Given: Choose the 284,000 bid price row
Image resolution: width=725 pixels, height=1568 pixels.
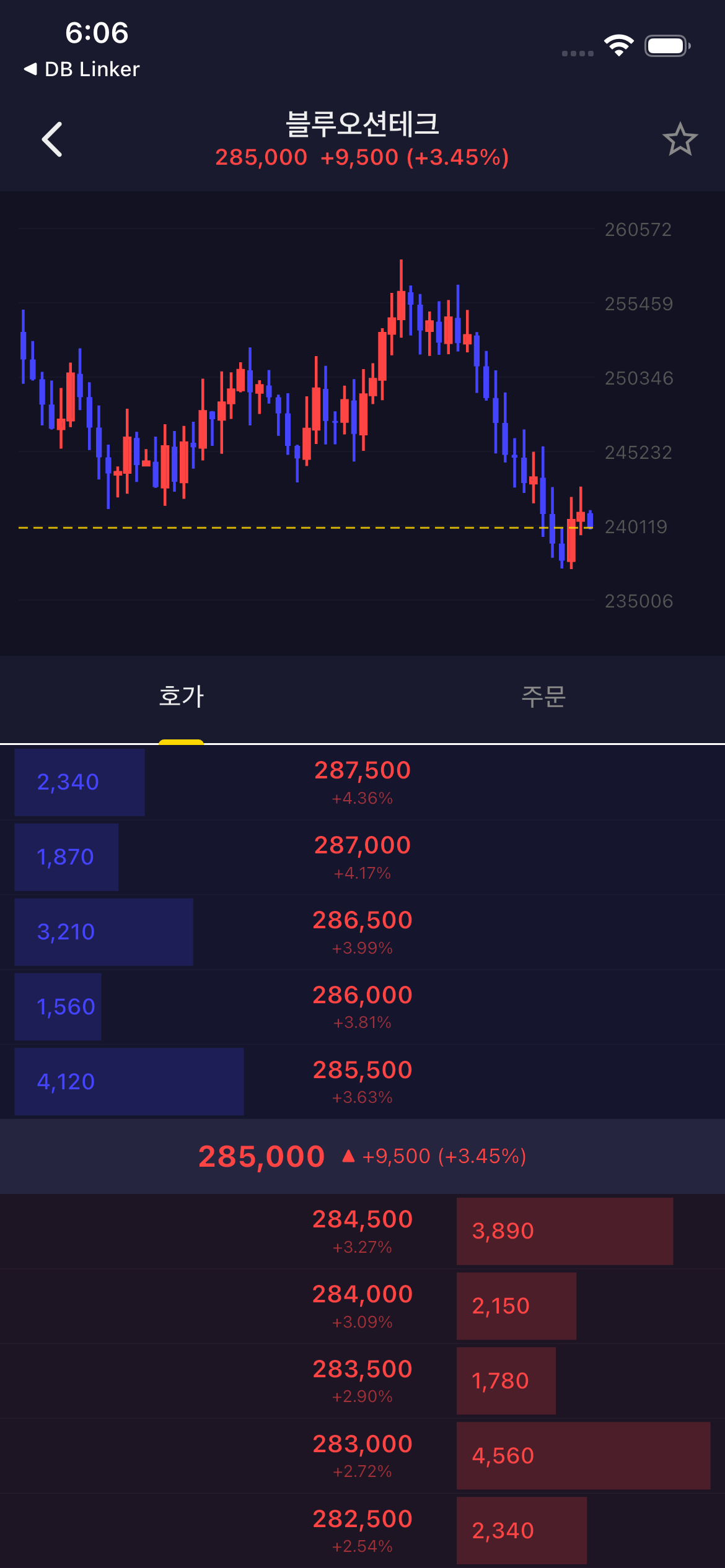Looking at the screenshot, I should tap(362, 1305).
